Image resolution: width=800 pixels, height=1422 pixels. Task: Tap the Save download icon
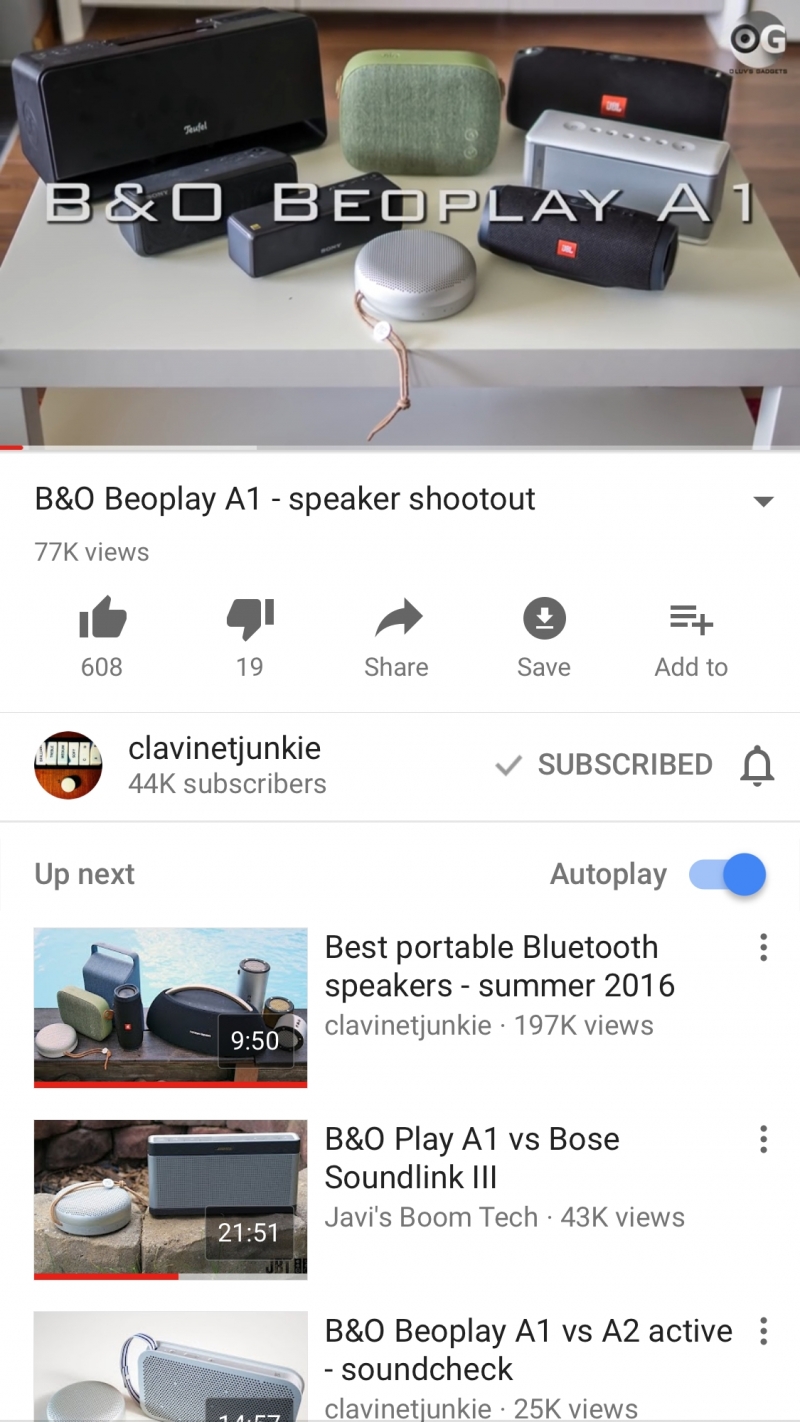click(x=543, y=617)
